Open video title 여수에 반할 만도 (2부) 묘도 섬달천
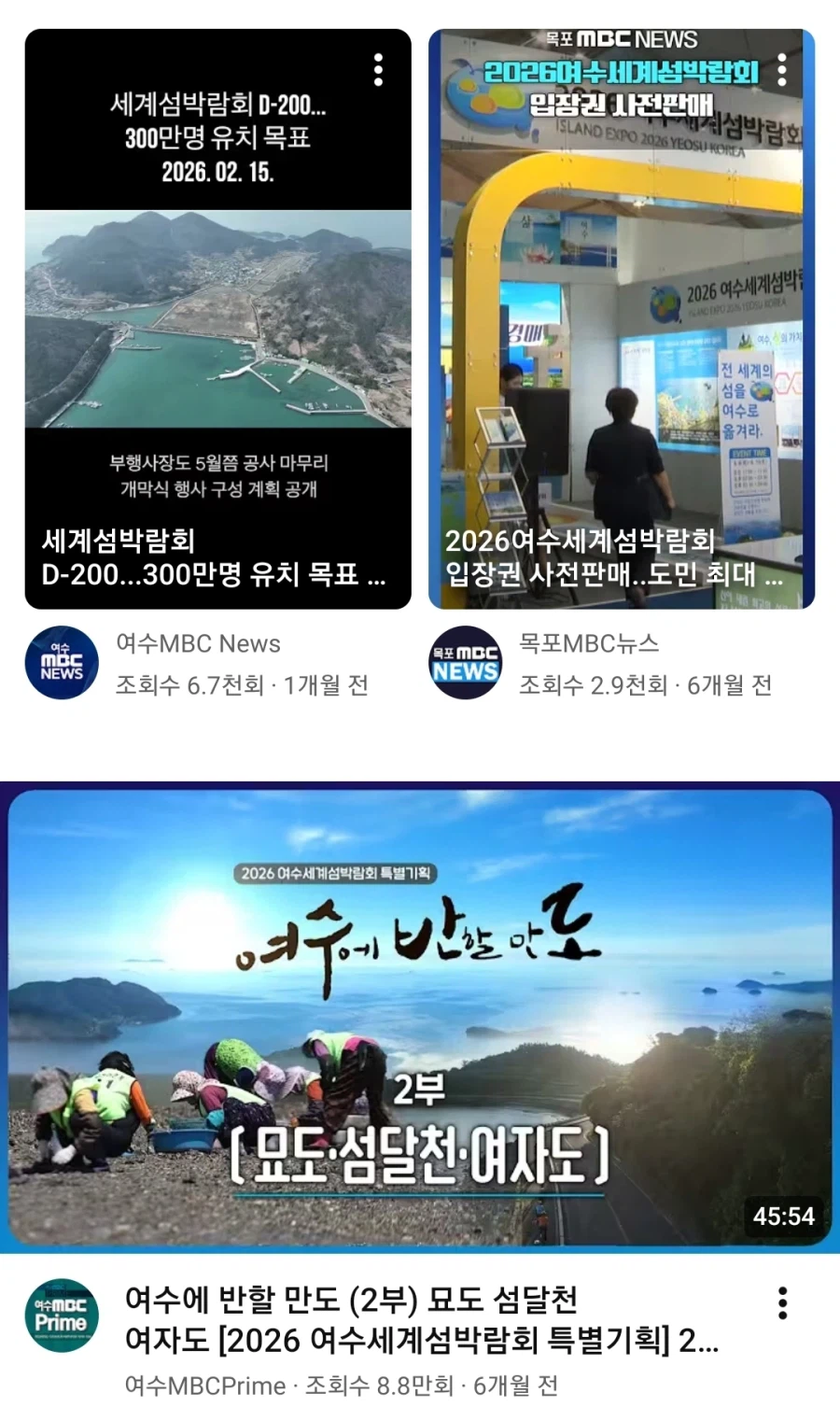 click(422, 1319)
